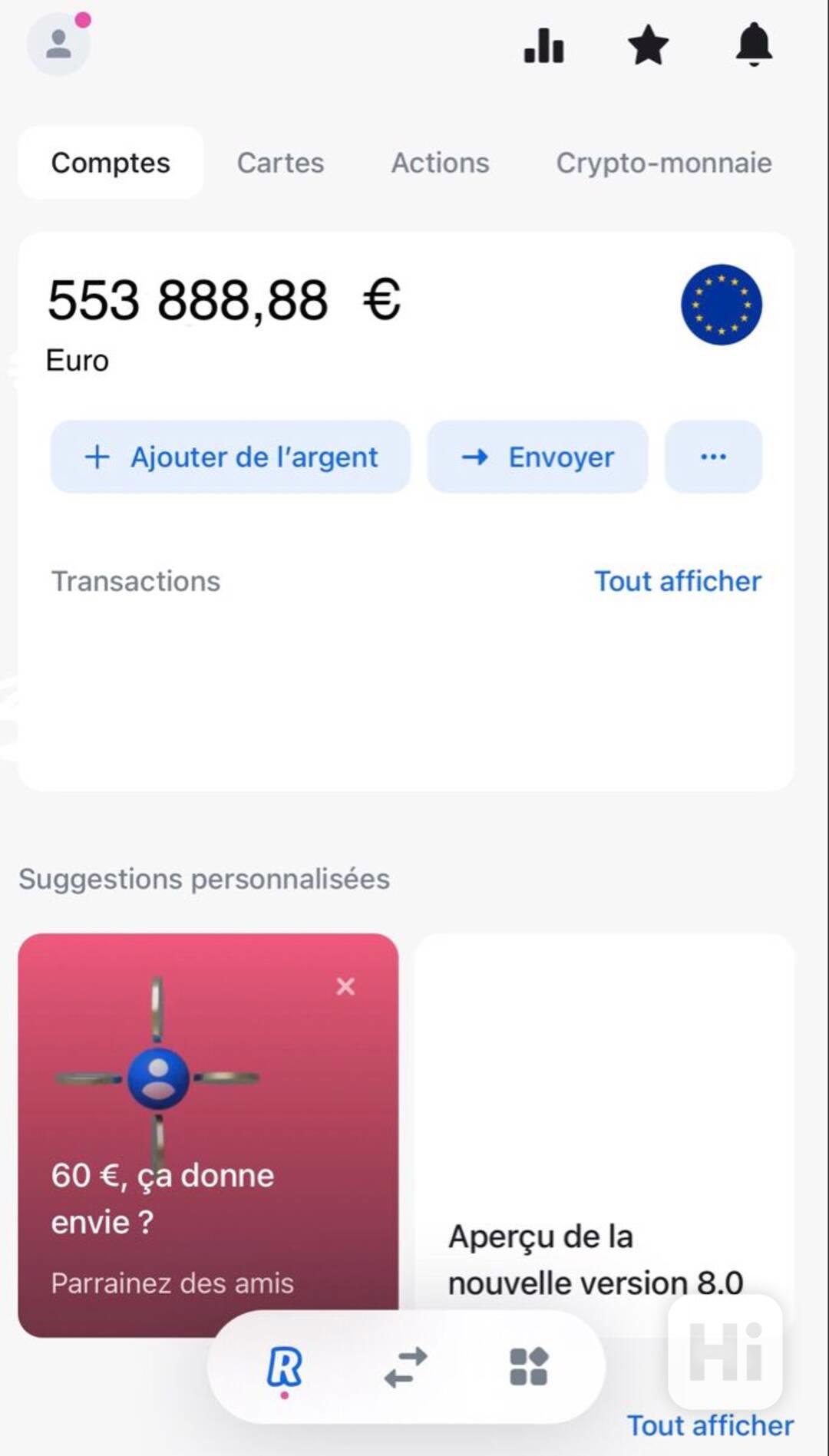Tap the Envoyer button
829x1456 pixels.
(537, 457)
